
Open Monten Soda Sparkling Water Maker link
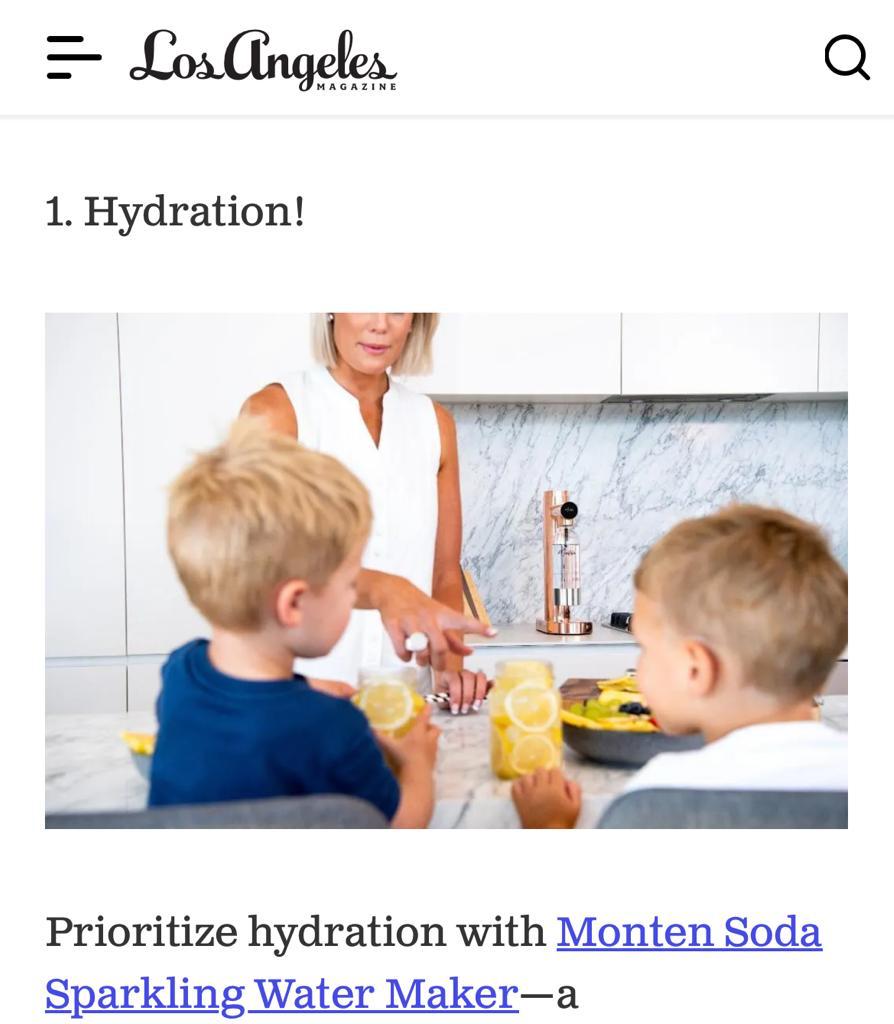click(688, 932)
